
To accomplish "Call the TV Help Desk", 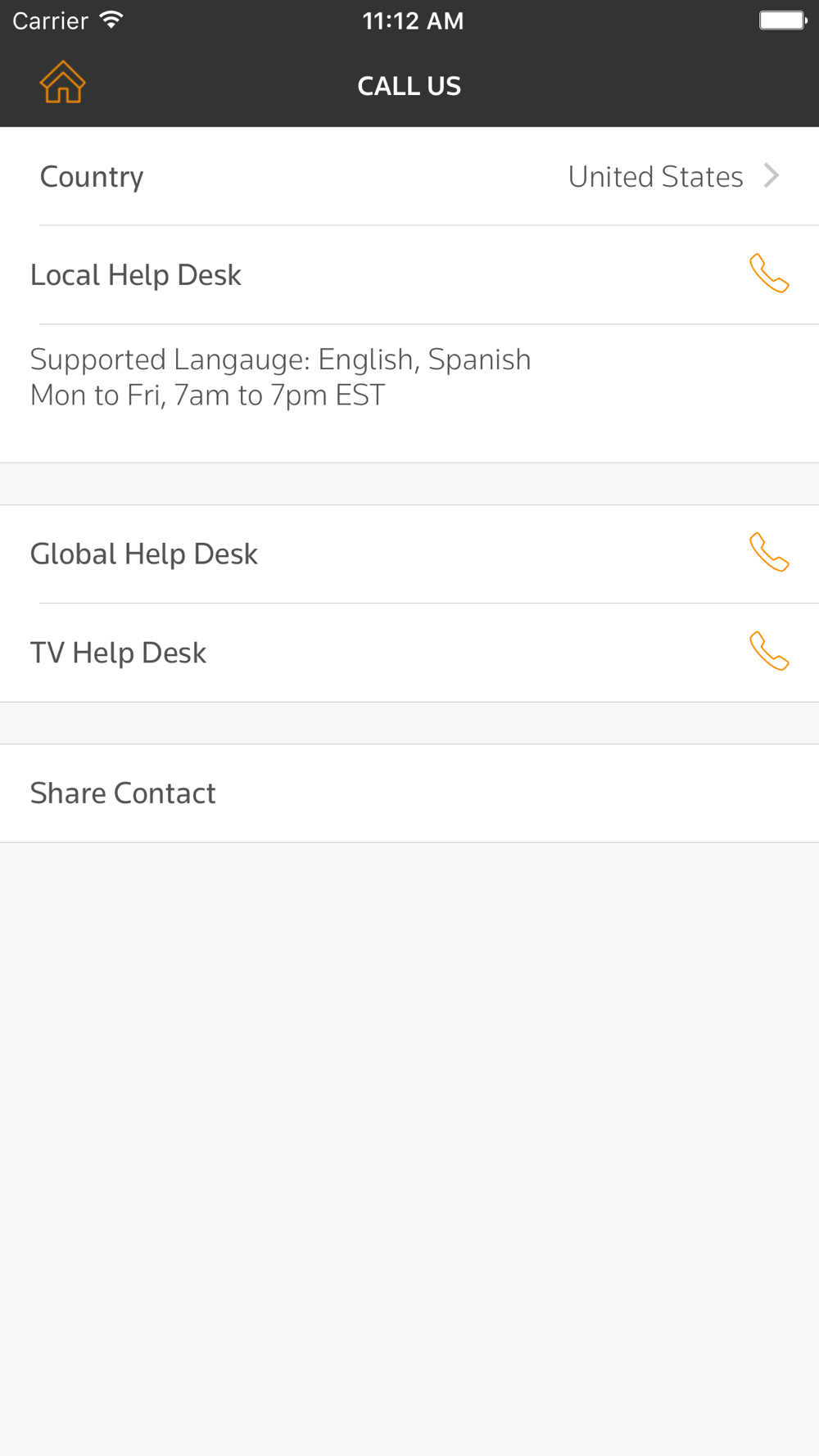I will (768, 652).
